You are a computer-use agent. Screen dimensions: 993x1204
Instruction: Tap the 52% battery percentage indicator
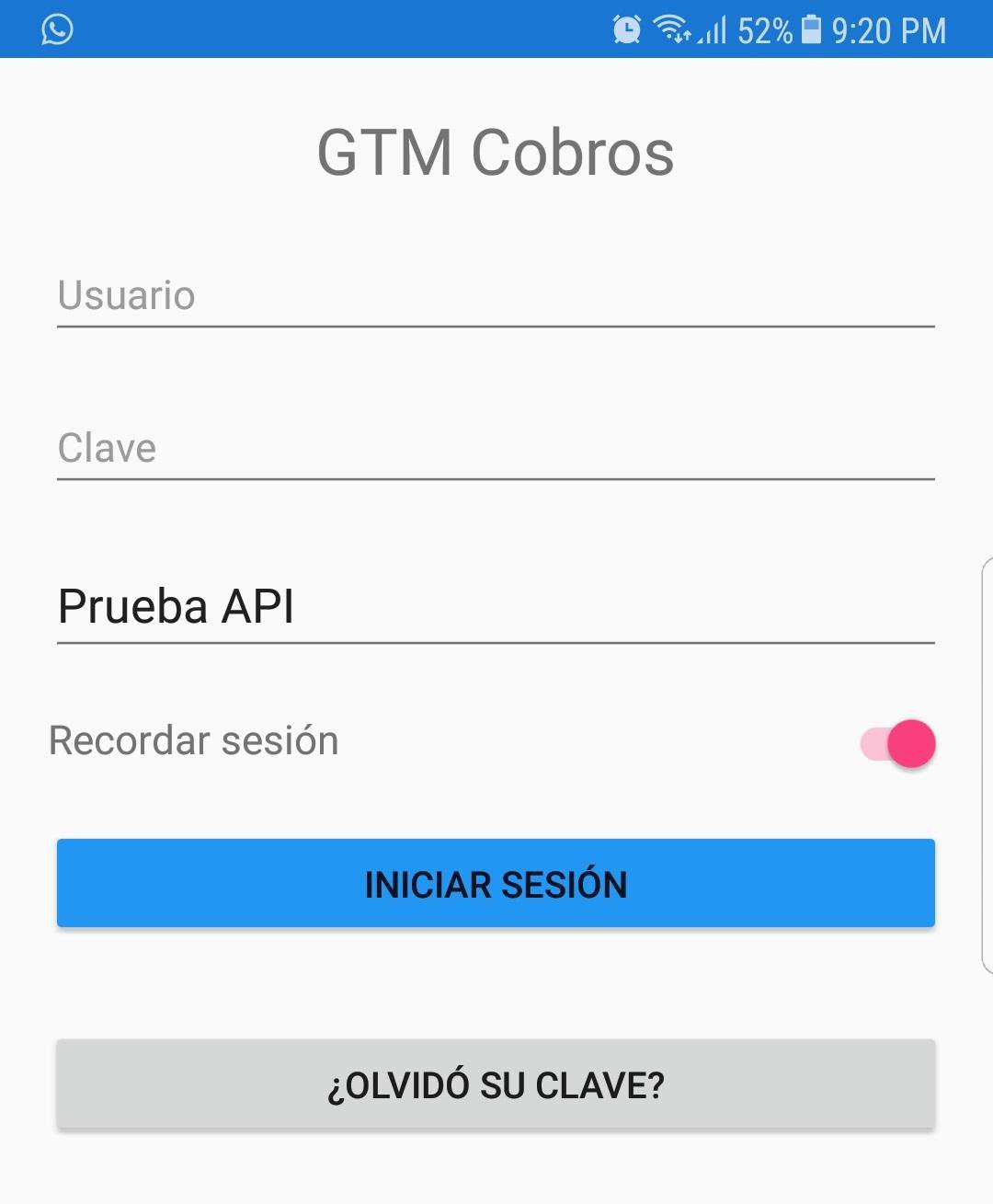pyautogui.click(x=763, y=30)
